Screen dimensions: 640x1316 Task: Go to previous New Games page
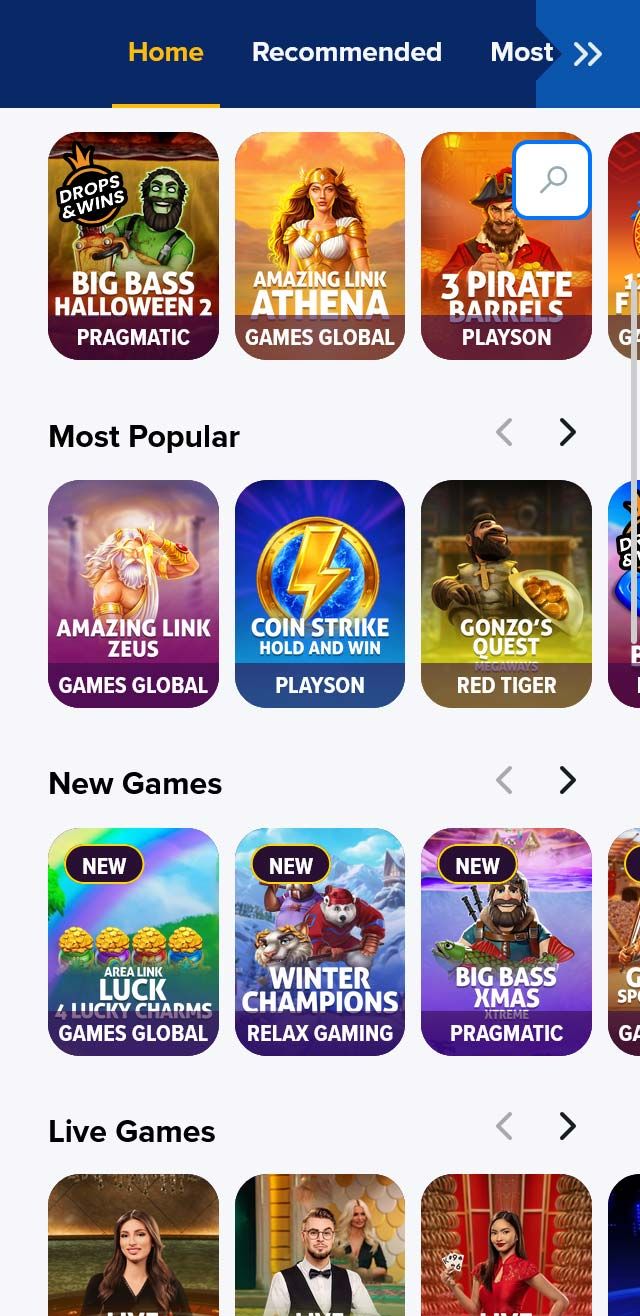click(504, 780)
